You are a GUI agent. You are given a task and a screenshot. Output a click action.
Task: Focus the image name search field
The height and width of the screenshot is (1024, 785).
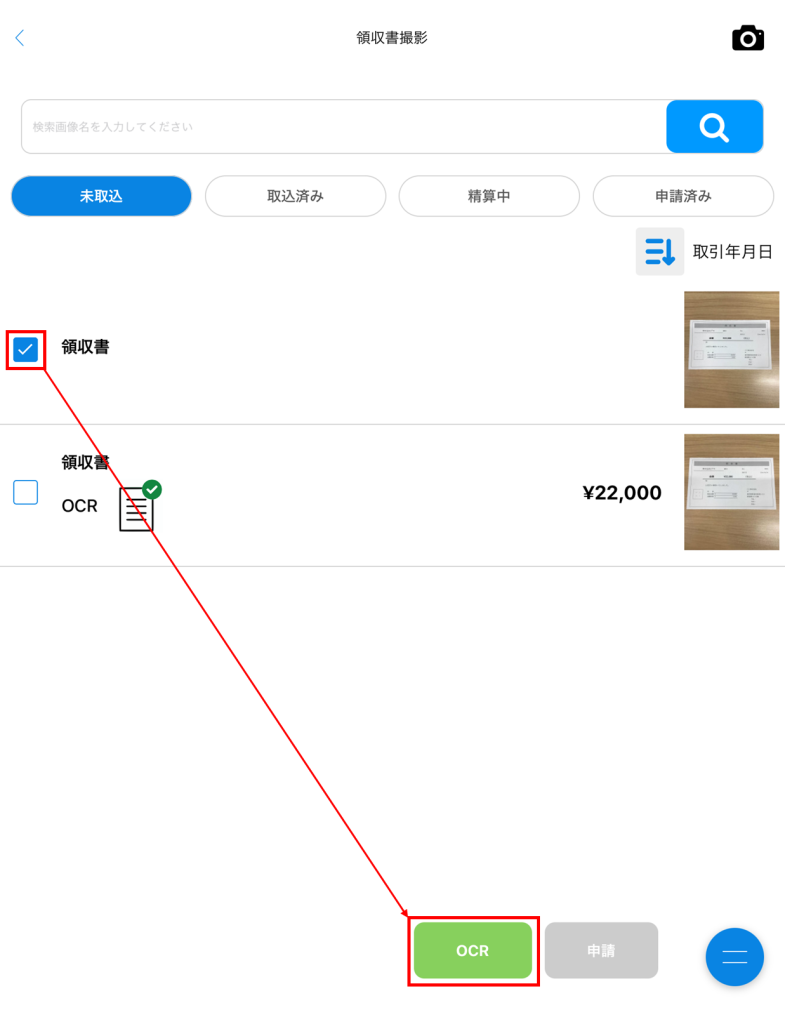(344, 127)
